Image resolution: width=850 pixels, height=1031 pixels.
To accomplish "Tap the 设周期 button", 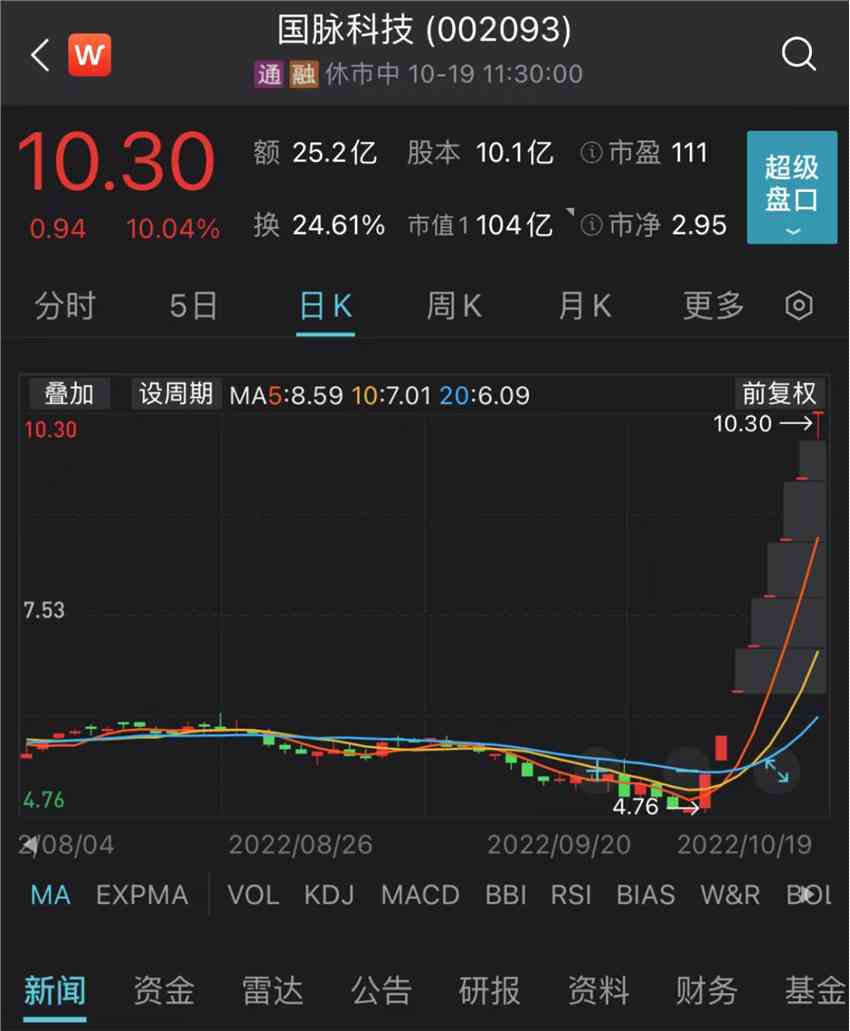I will [176, 394].
